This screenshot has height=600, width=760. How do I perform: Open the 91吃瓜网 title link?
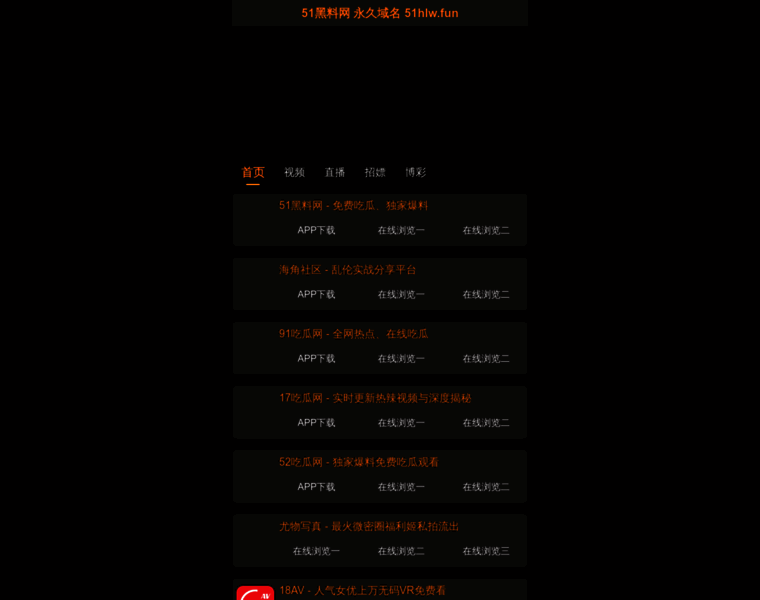tap(353, 334)
